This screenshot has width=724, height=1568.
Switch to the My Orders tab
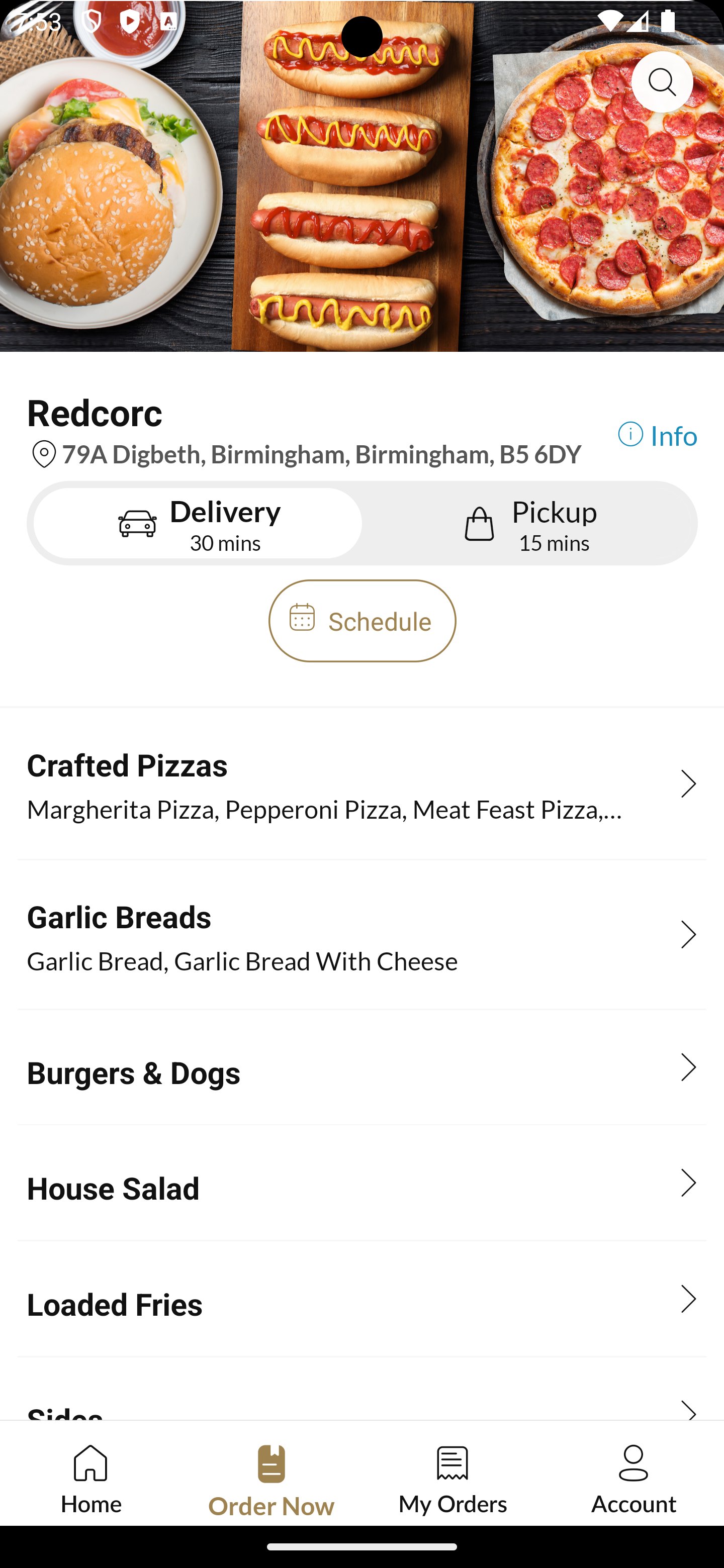(452, 1479)
